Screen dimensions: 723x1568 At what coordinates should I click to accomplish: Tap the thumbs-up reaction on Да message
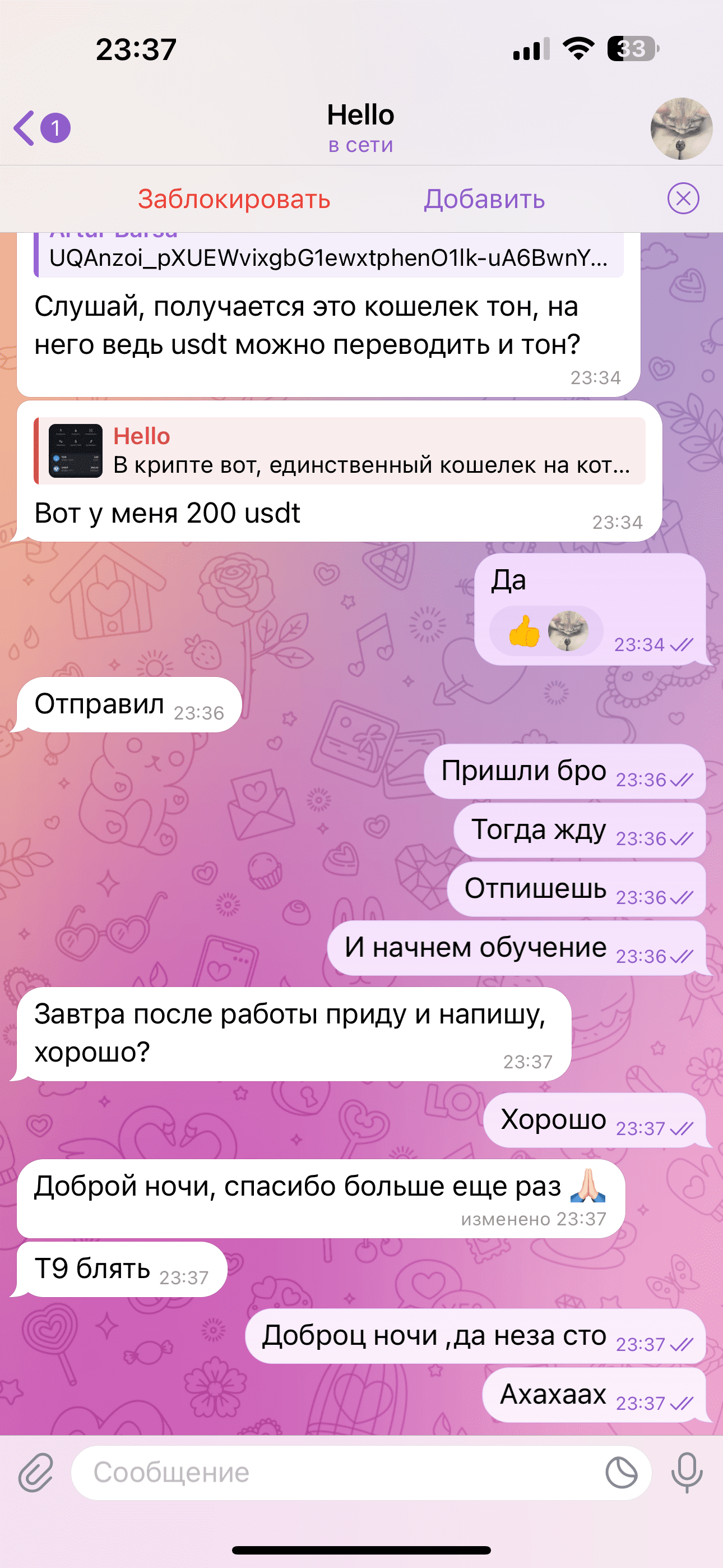point(525,630)
